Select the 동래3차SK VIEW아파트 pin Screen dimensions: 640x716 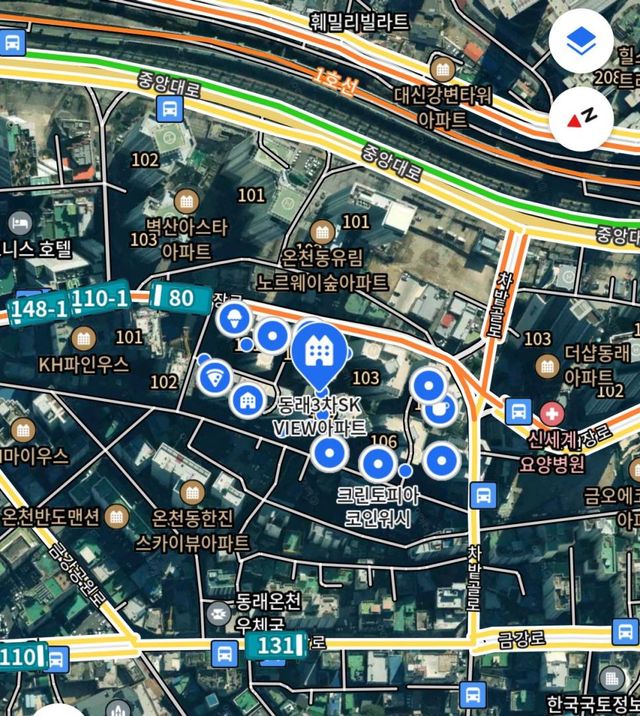[x=319, y=353]
